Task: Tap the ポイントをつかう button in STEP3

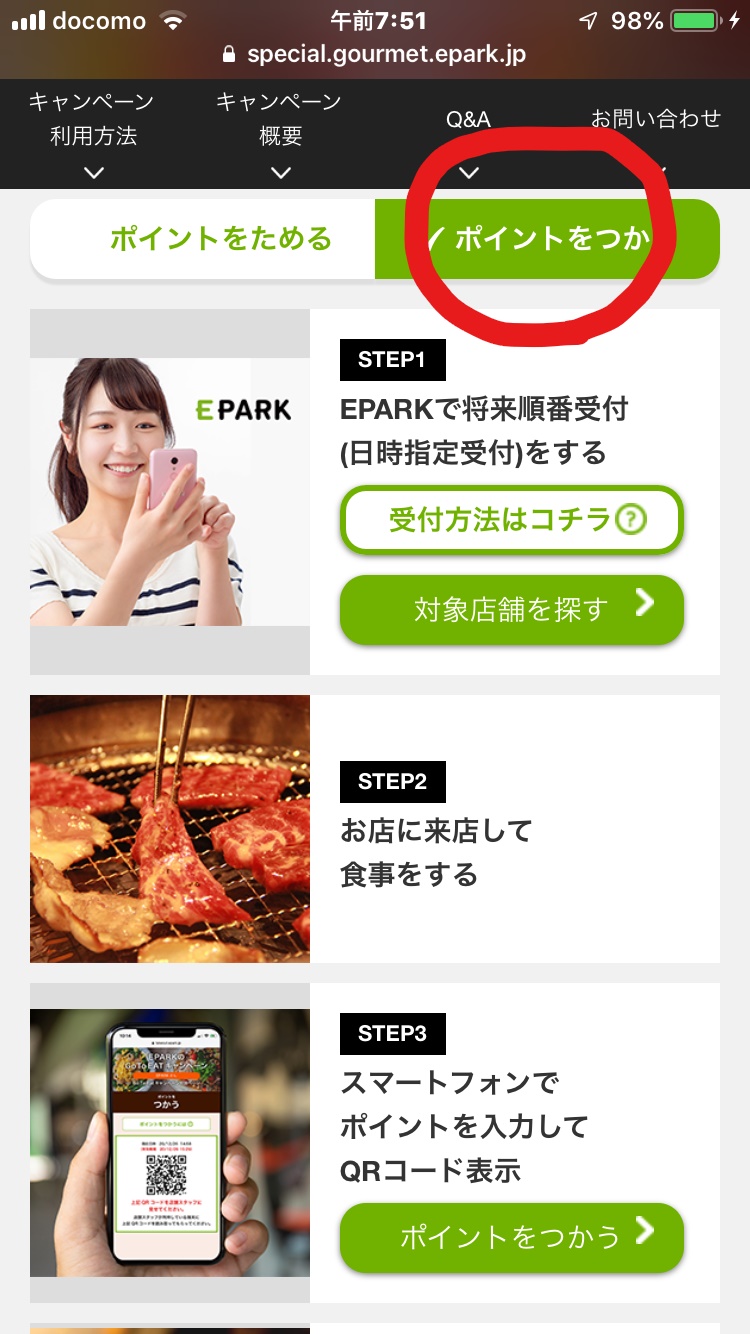Action: (x=511, y=1237)
